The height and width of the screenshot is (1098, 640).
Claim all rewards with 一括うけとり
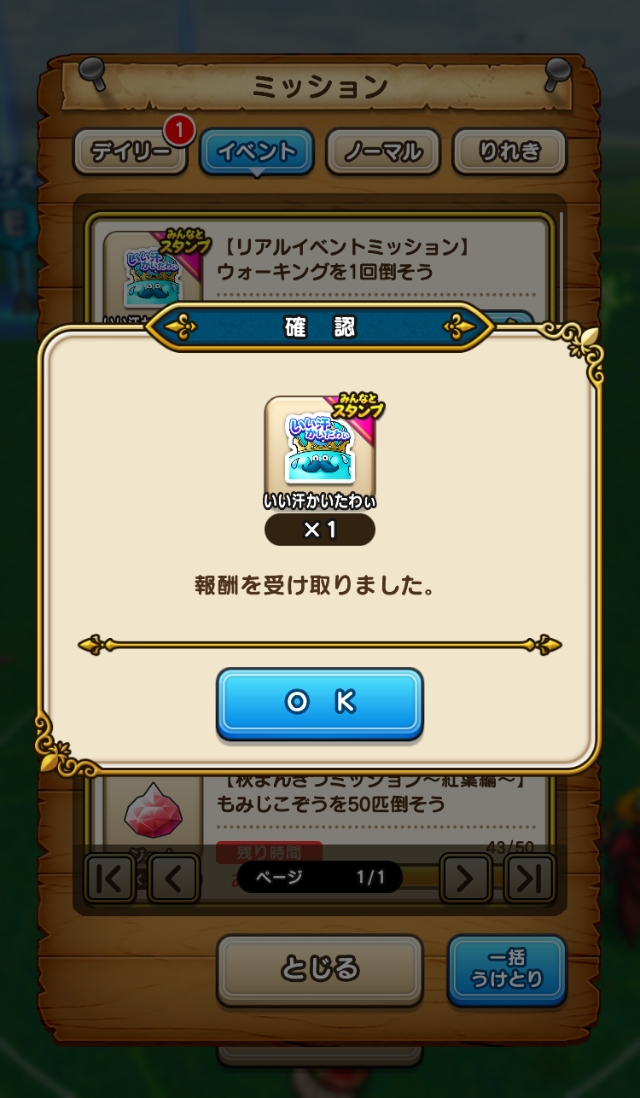(x=507, y=970)
